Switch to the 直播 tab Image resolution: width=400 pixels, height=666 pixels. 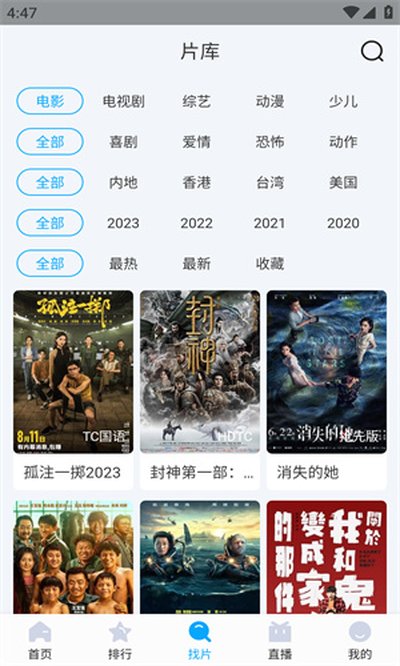[280, 640]
